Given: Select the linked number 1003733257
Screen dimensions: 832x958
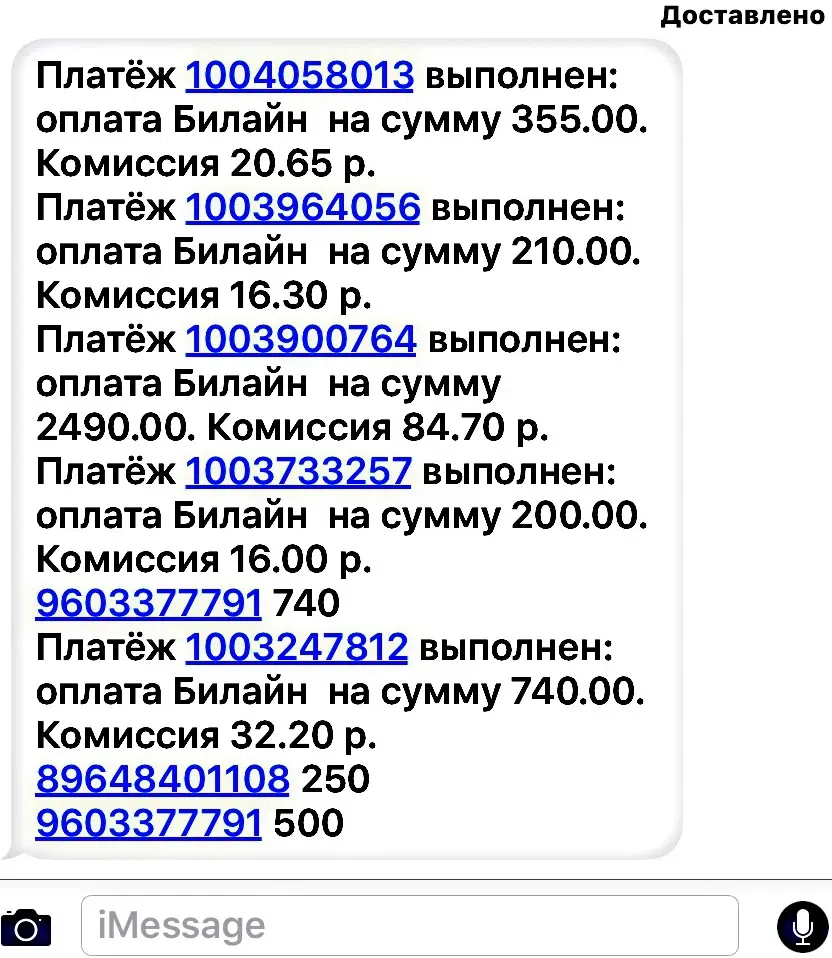Looking at the screenshot, I should pos(298,471).
